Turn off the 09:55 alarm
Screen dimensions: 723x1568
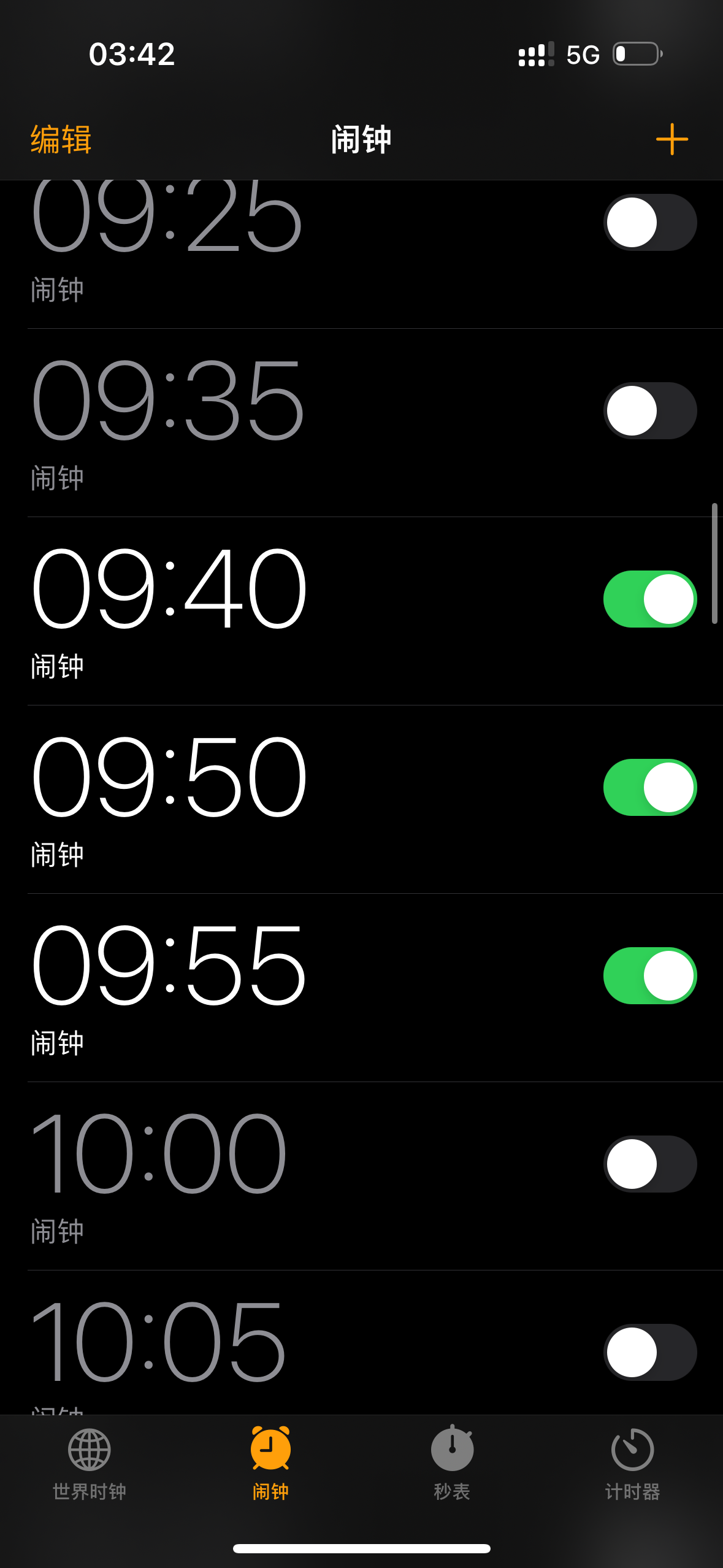click(x=649, y=975)
